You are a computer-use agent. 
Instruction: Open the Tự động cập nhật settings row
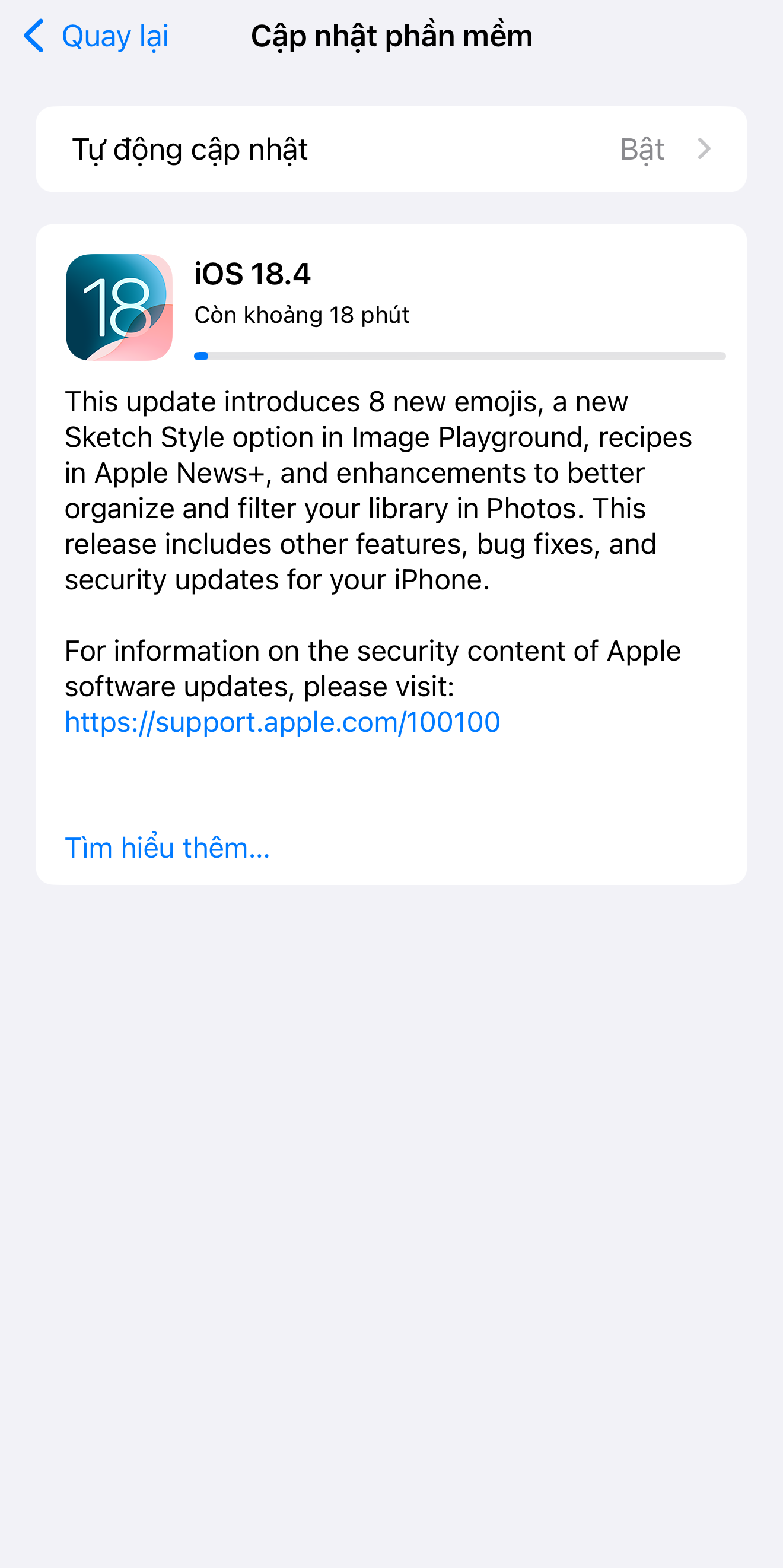pyautogui.click(x=390, y=150)
